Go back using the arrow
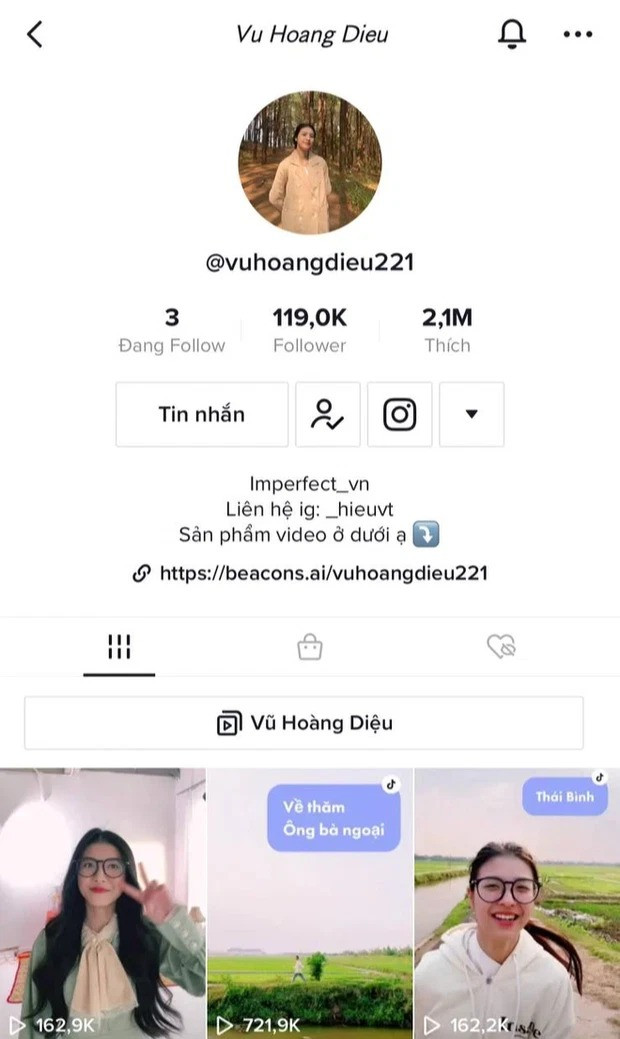Image resolution: width=620 pixels, height=1039 pixels. pos(35,34)
